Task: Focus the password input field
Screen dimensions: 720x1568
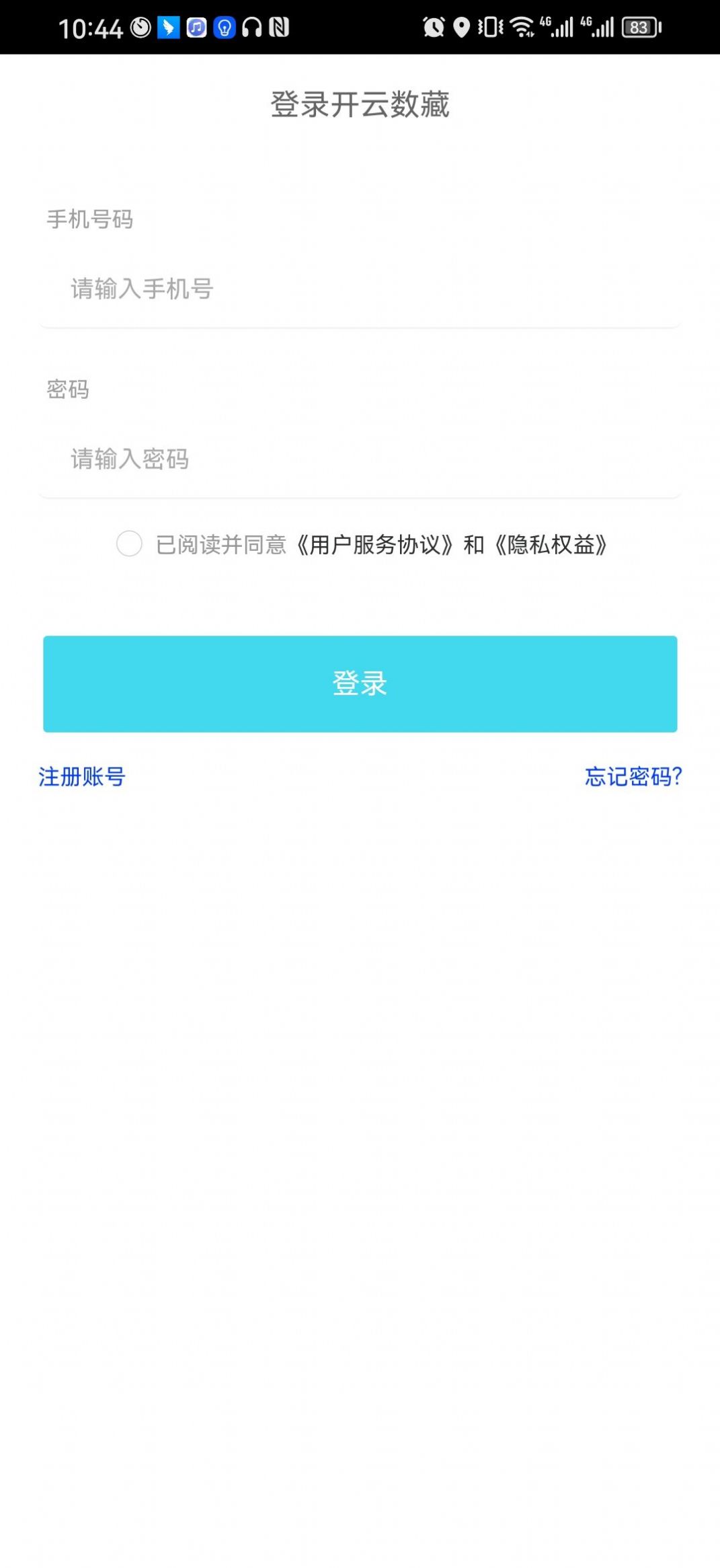Action: point(360,459)
